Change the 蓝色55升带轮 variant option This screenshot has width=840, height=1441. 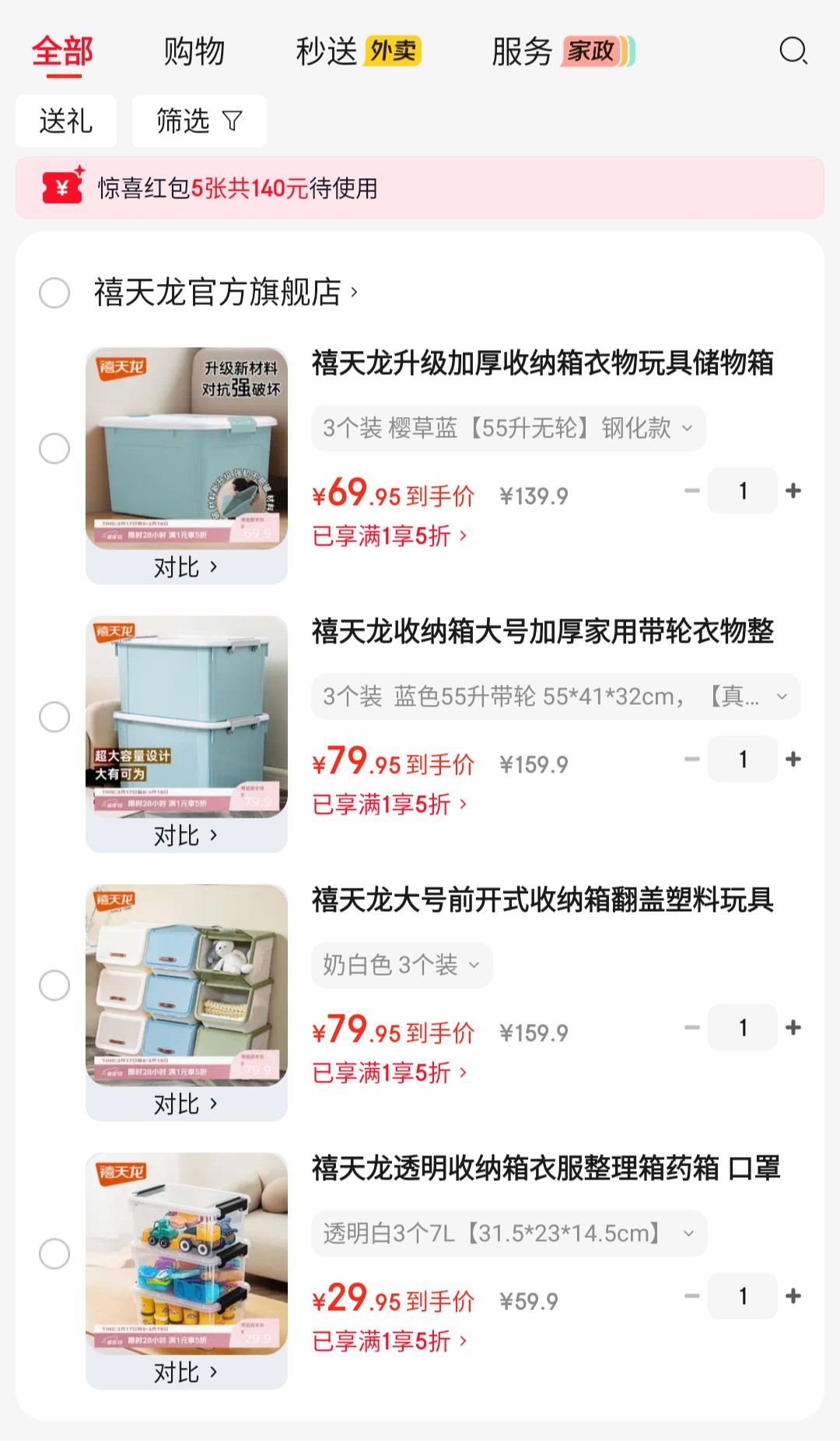point(555,696)
